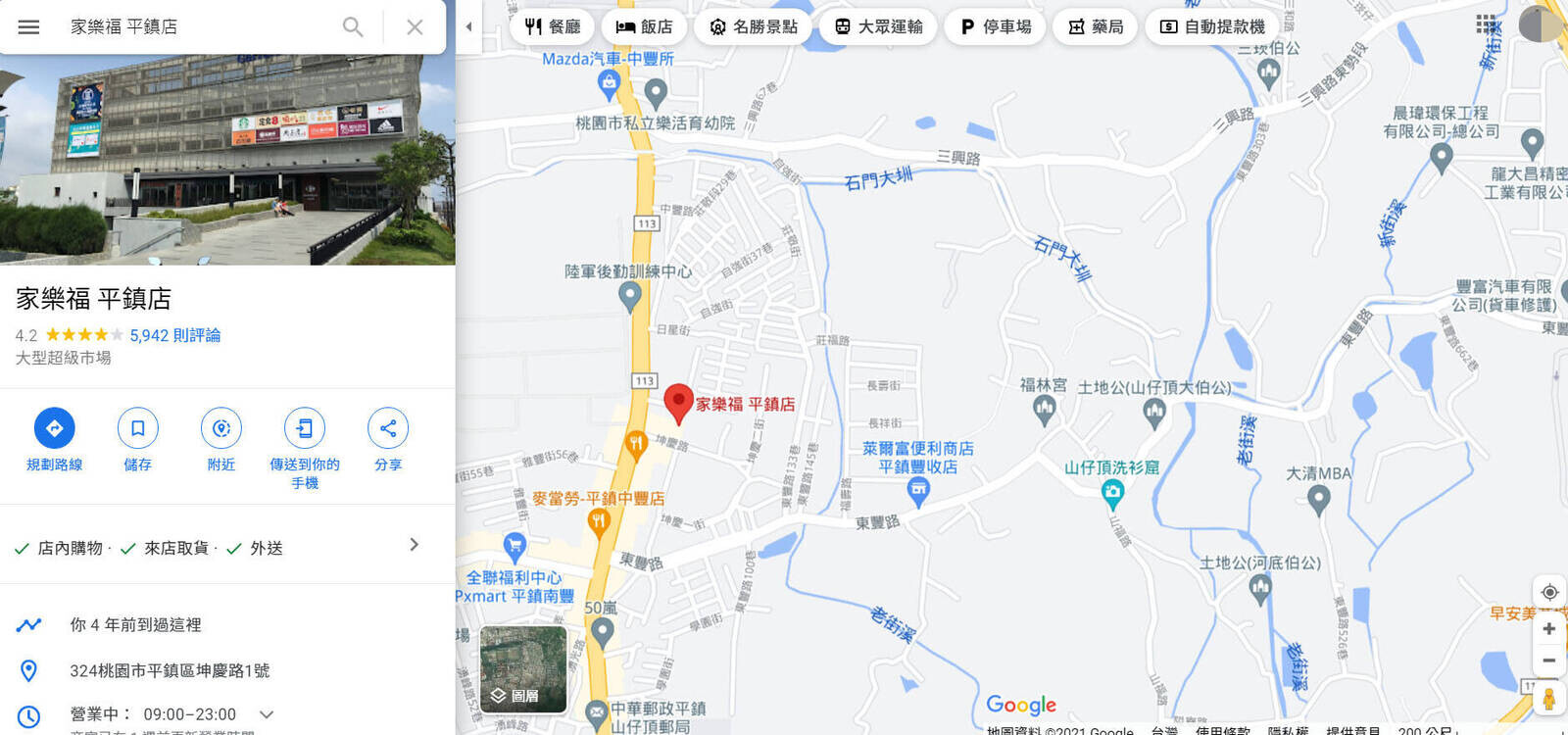Screen dimensions: 1568x735
Task: Open the hamburger menu
Action: [x=29, y=27]
